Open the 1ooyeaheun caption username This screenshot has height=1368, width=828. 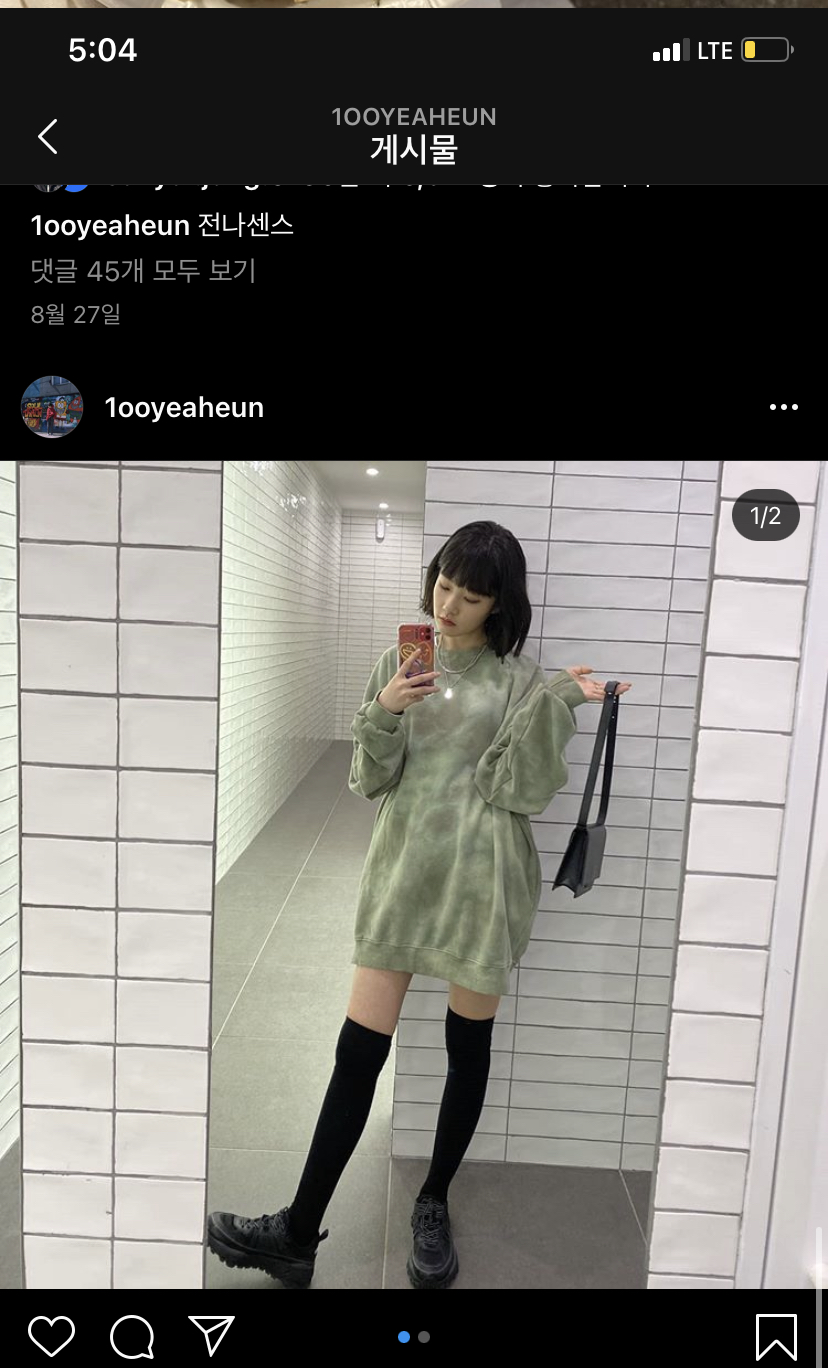coord(110,226)
